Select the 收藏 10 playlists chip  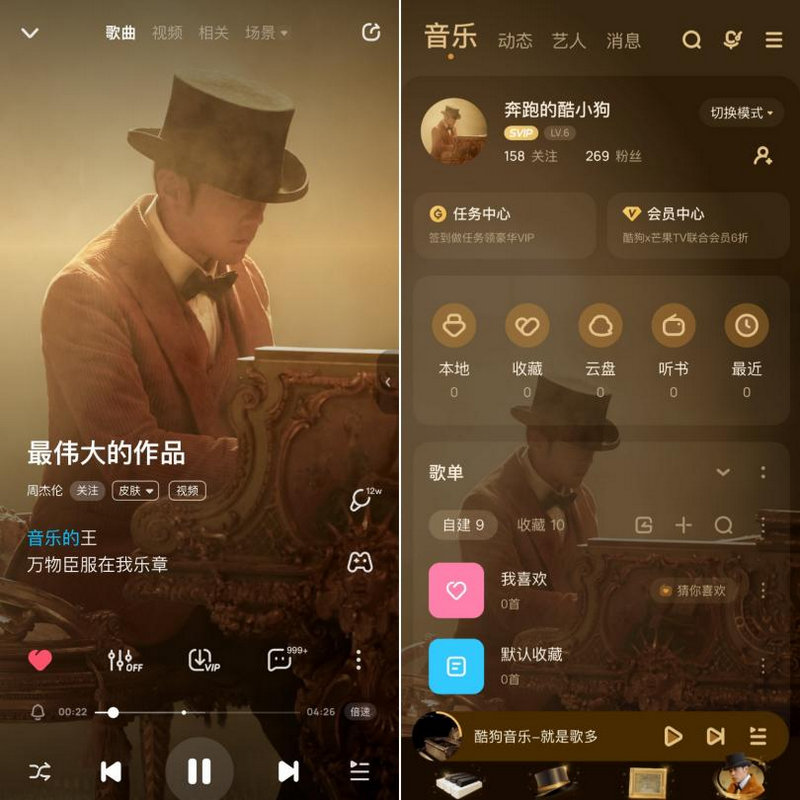[x=540, y=525]
